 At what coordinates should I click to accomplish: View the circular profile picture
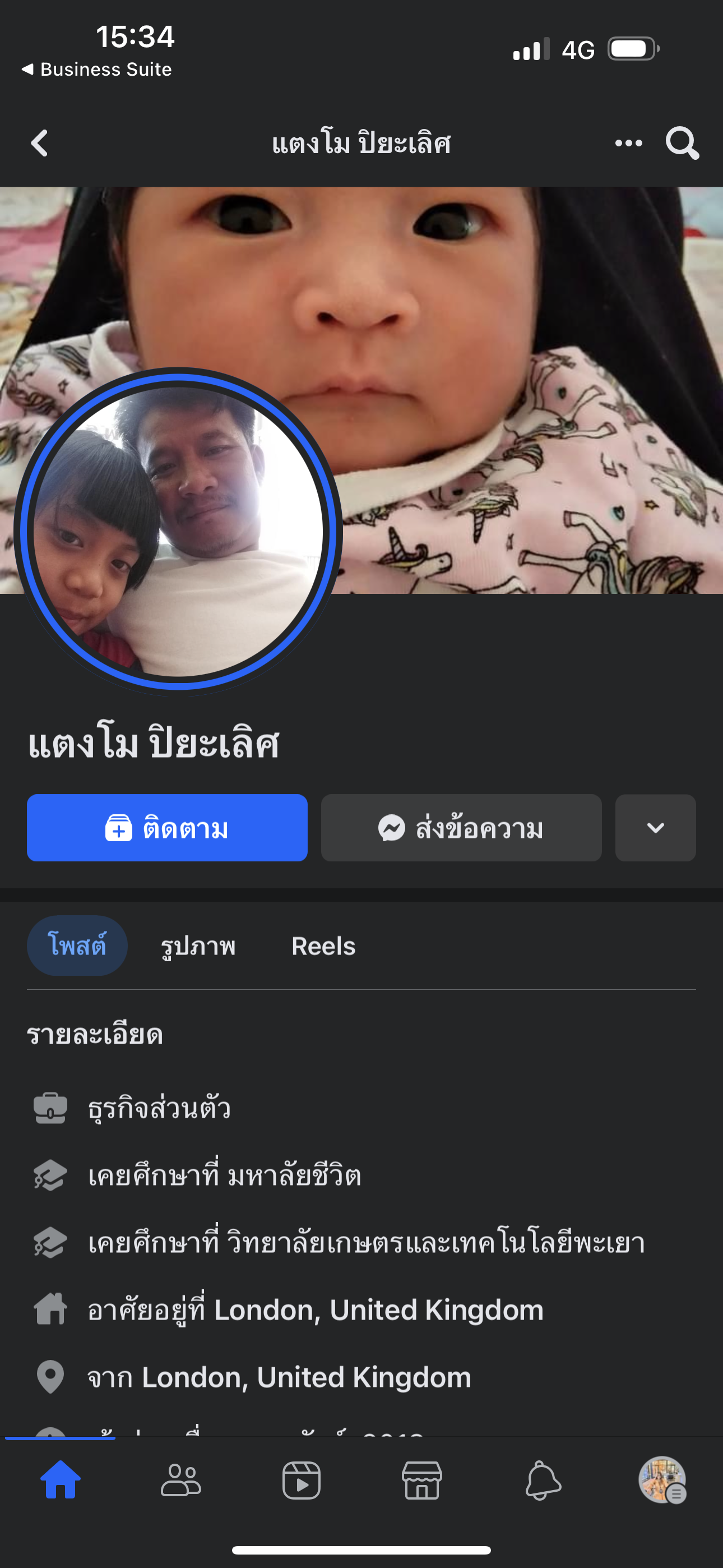tap(178, 531)
